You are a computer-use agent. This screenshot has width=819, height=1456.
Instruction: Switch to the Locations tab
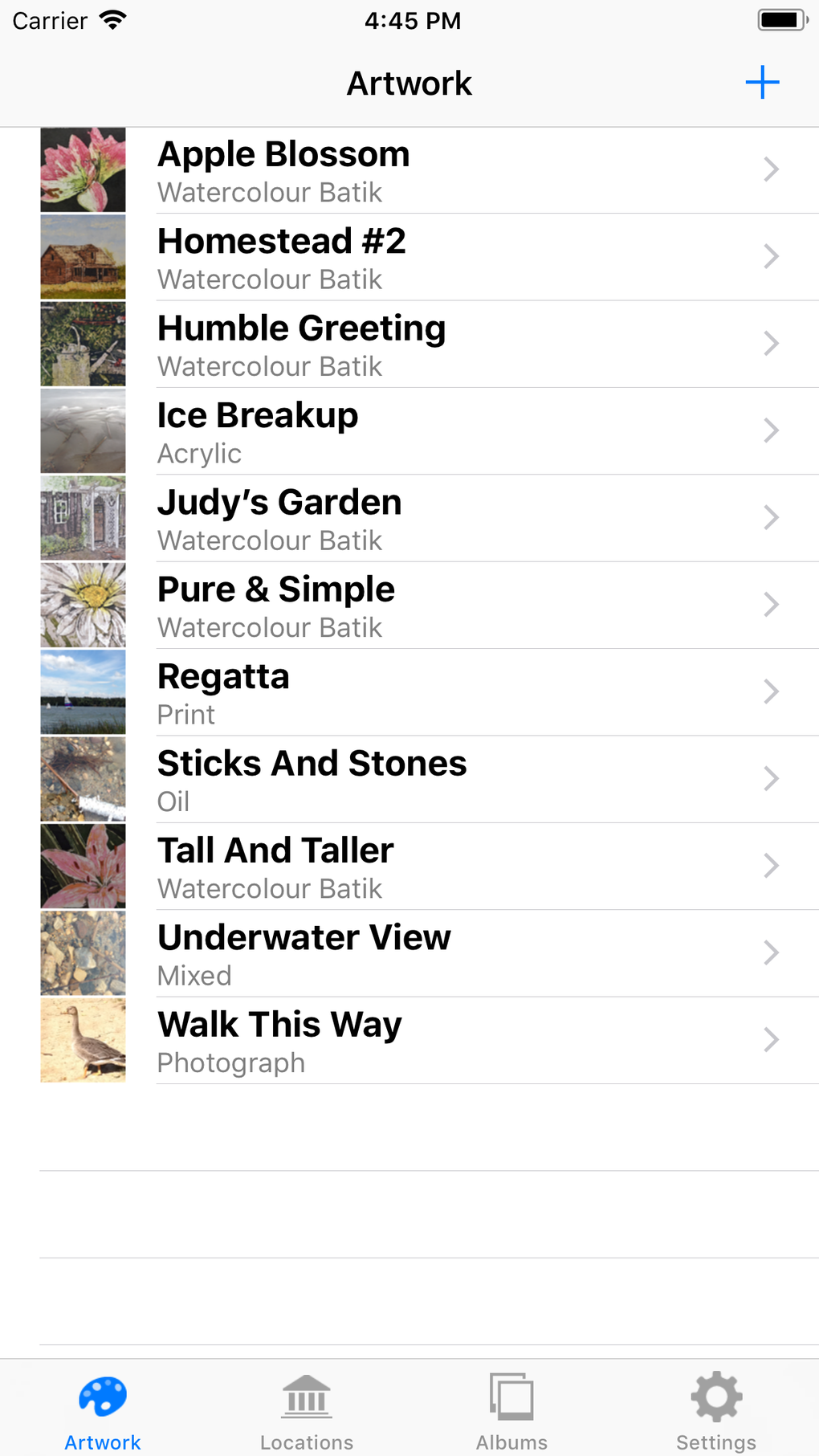pyautogui.click(x=307, y=1411)
